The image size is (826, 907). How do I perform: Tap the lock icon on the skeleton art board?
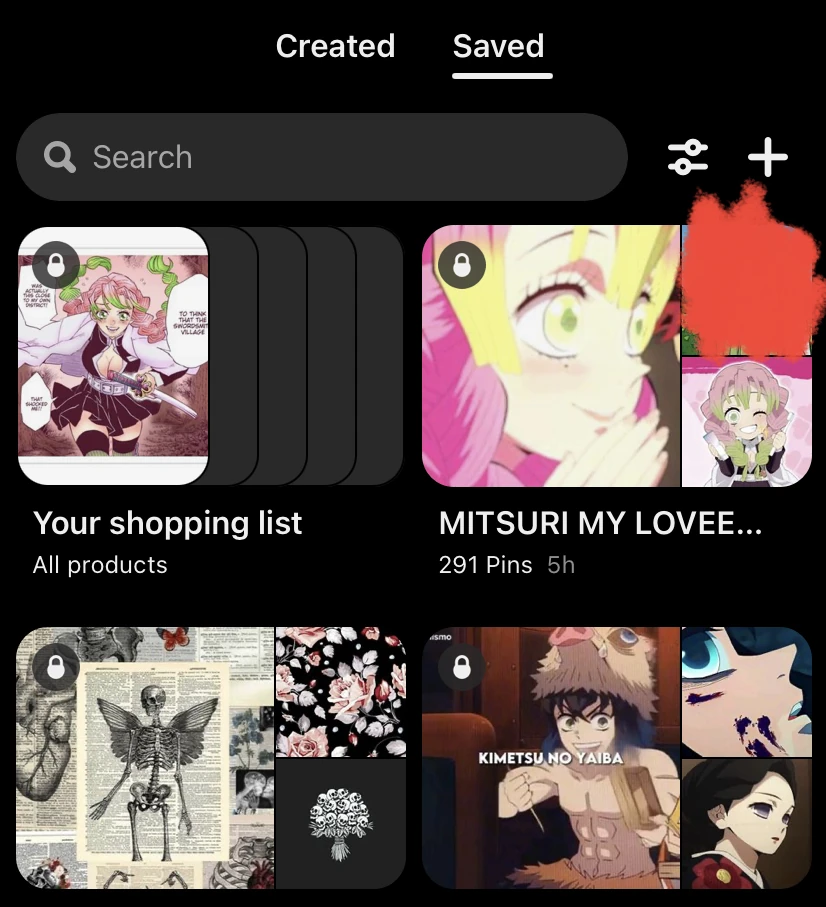pyautogui.click(x=56, y=668)
